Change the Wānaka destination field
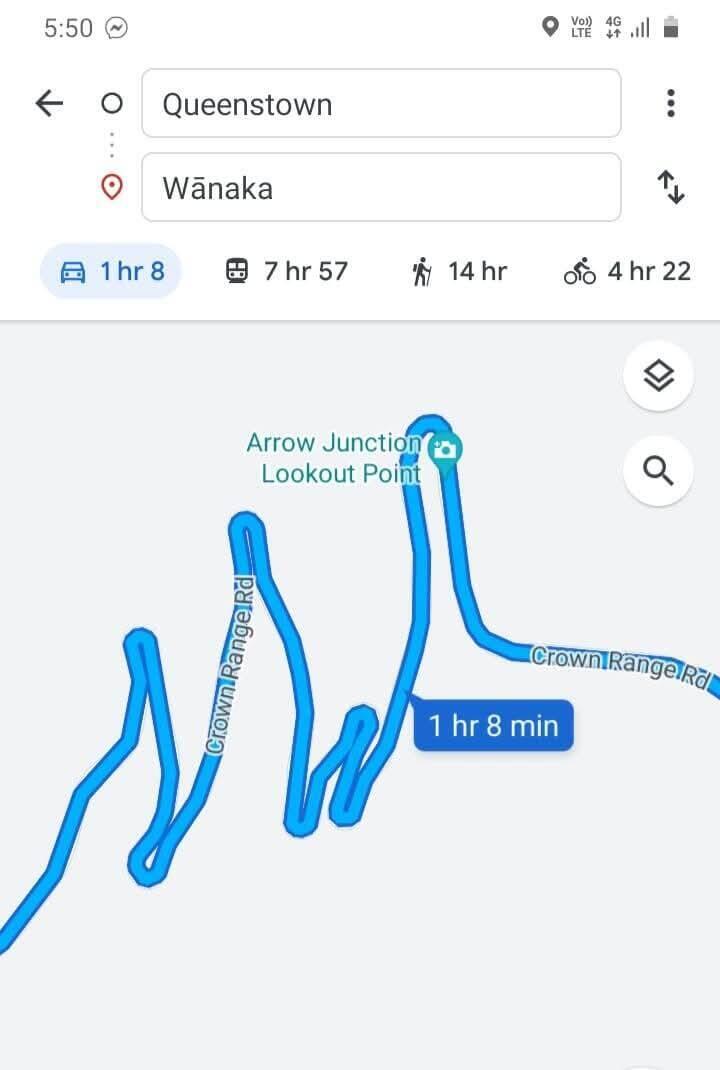 [381, 187]
